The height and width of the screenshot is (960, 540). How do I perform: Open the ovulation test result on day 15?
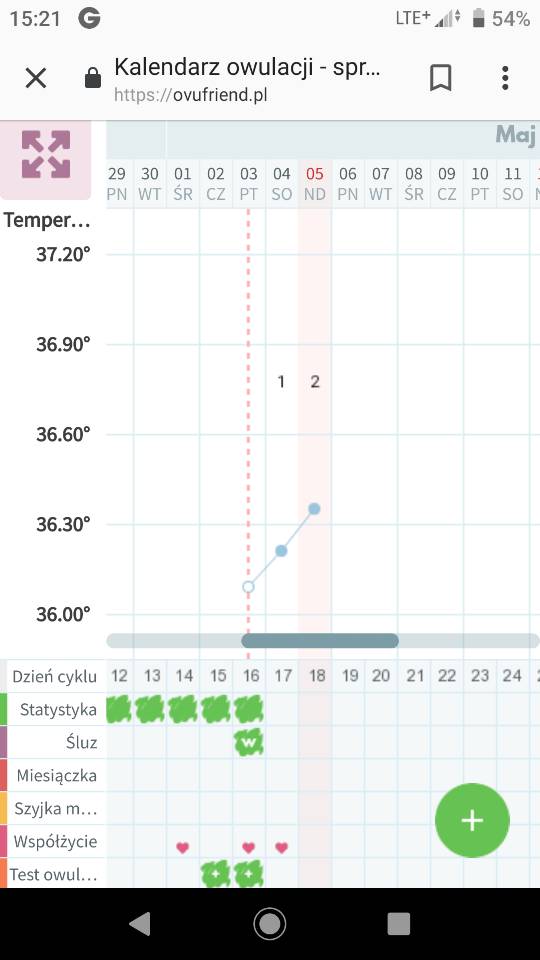(x=216, y=874)
